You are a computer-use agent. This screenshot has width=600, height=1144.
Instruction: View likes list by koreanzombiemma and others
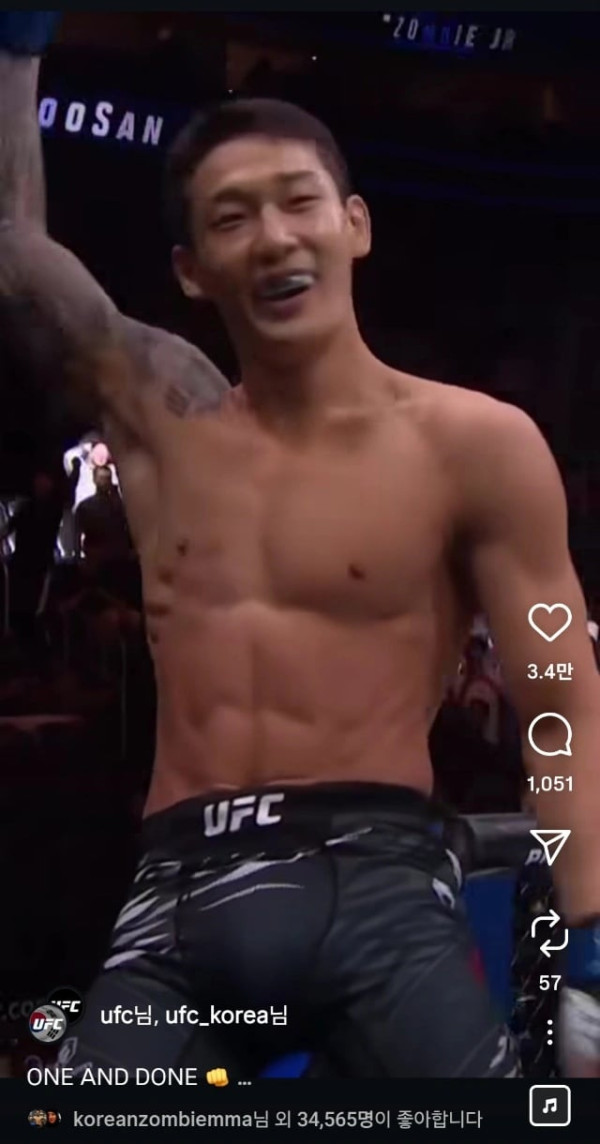277,1119
